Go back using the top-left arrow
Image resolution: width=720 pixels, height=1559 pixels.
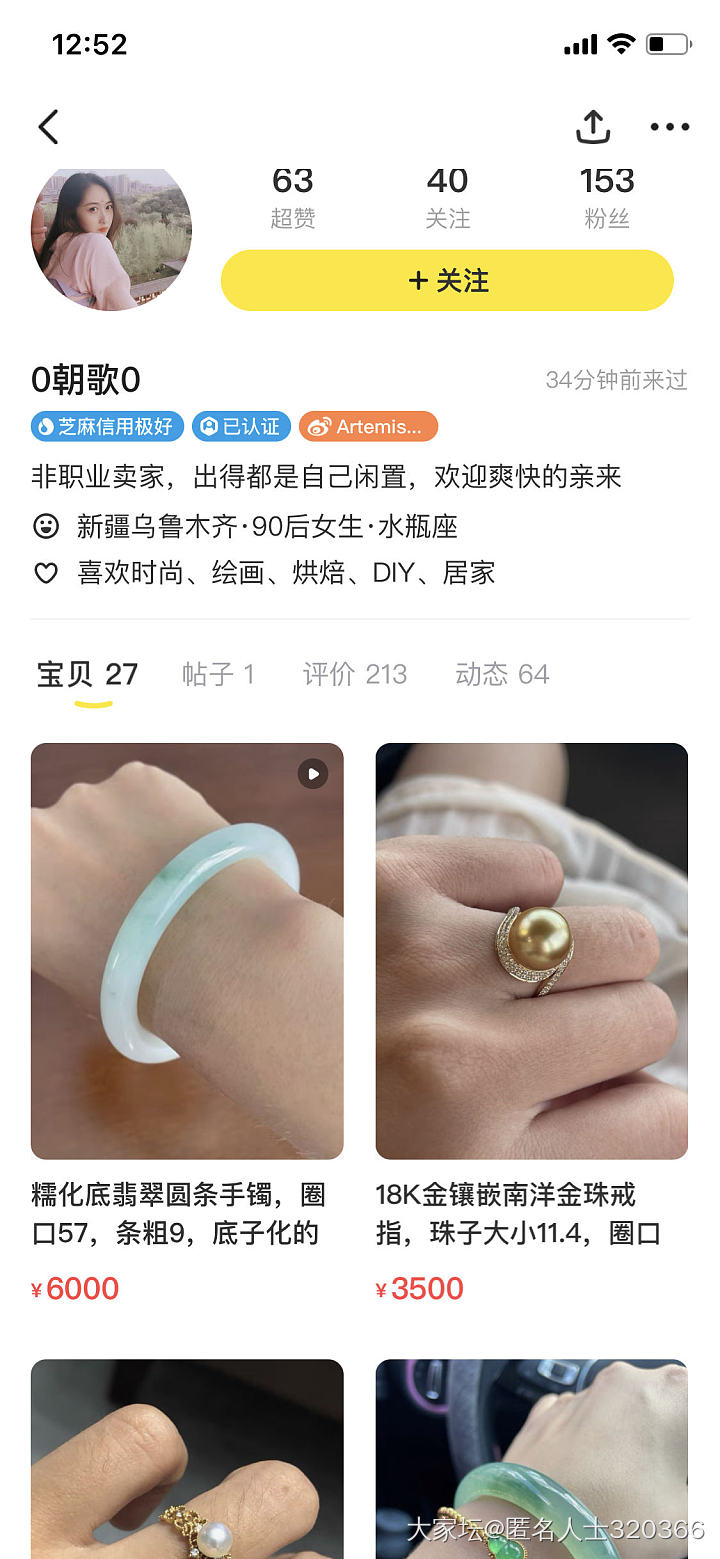click(x=48, y=127)
